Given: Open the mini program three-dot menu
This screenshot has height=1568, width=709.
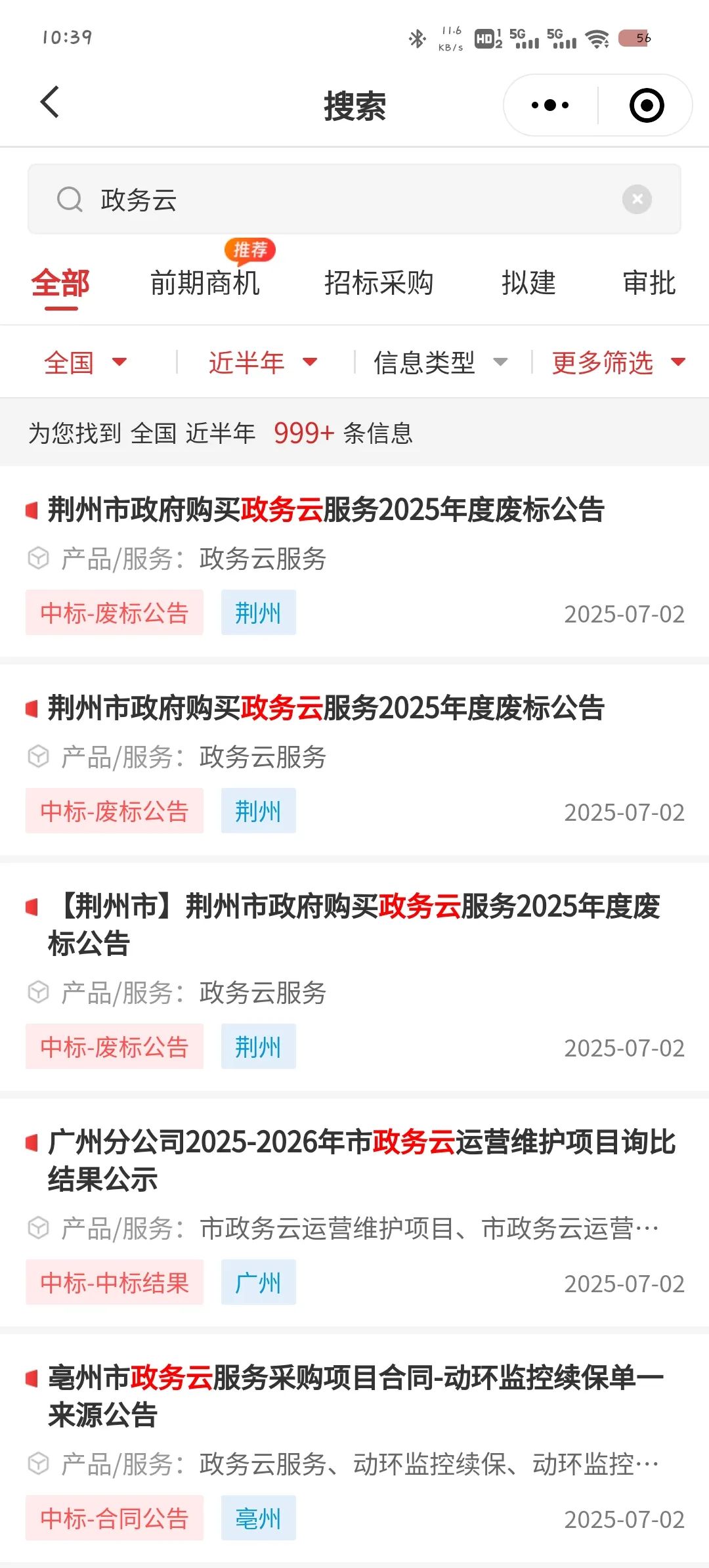Looking at the screenshot, I should (x=550, y=105).
